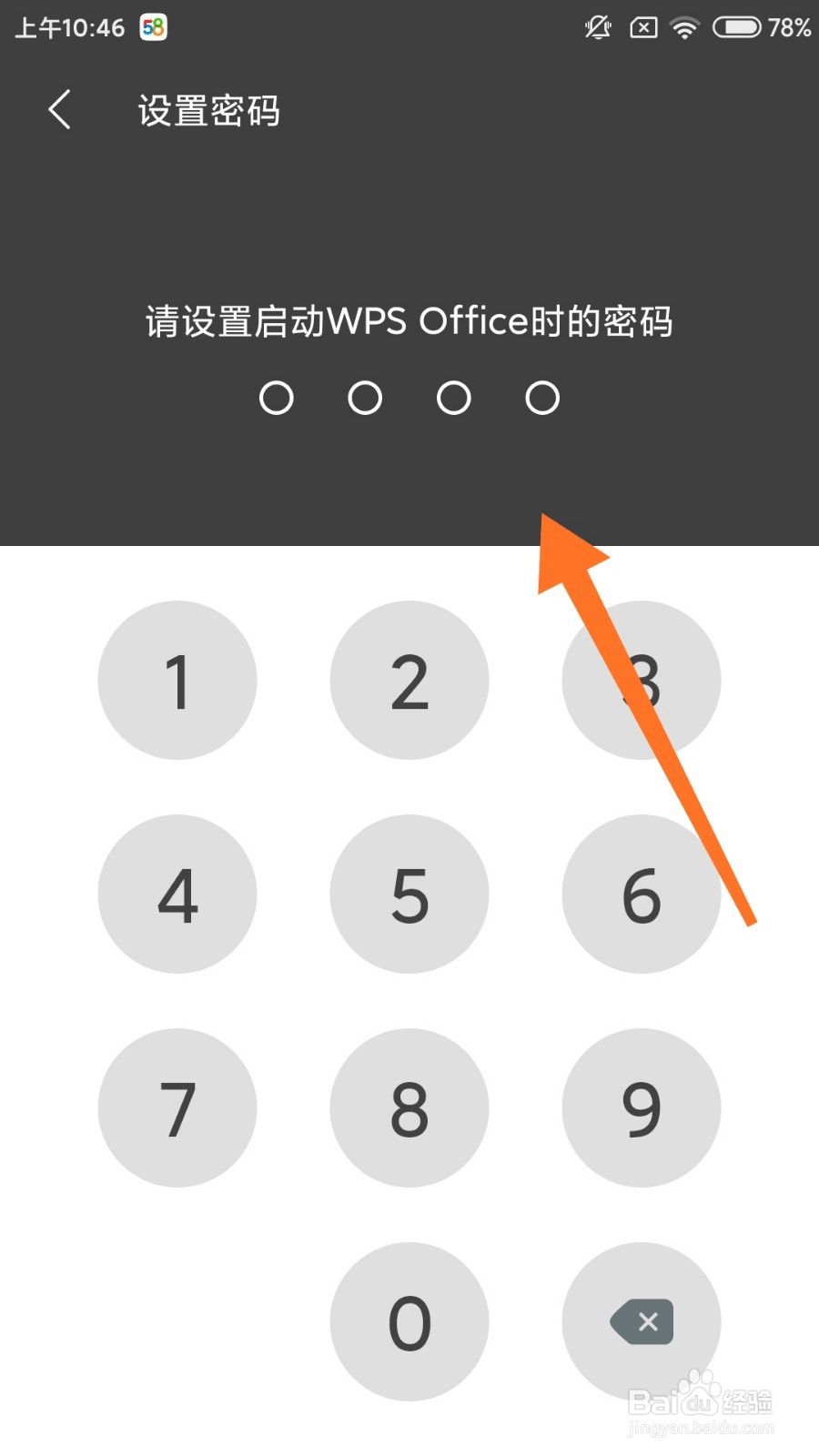Tap the Wi-Fi status icon
The width and height of the screenshot is (819, 1456).
682,26
